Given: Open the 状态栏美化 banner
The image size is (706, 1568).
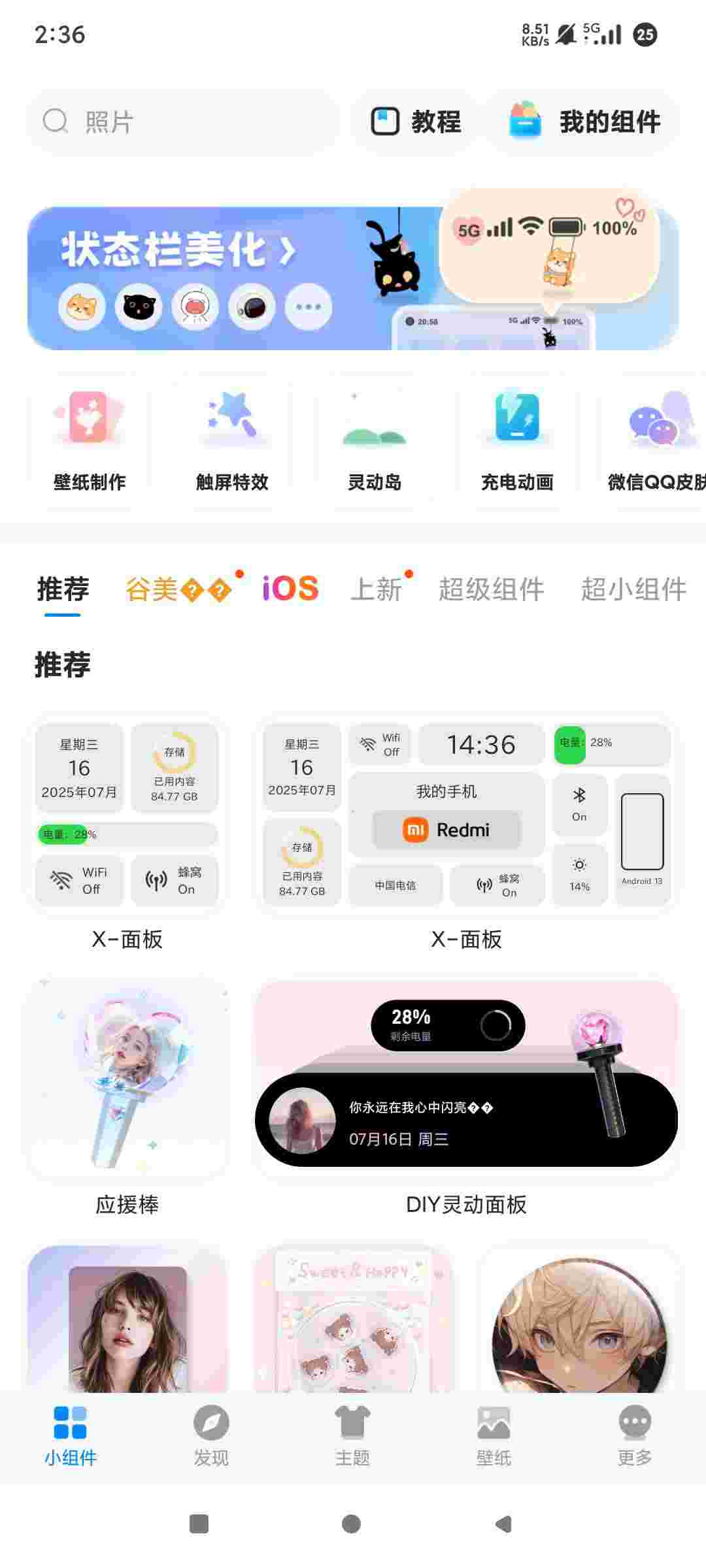Looking at the screenshot, I should tap(353, 278).
